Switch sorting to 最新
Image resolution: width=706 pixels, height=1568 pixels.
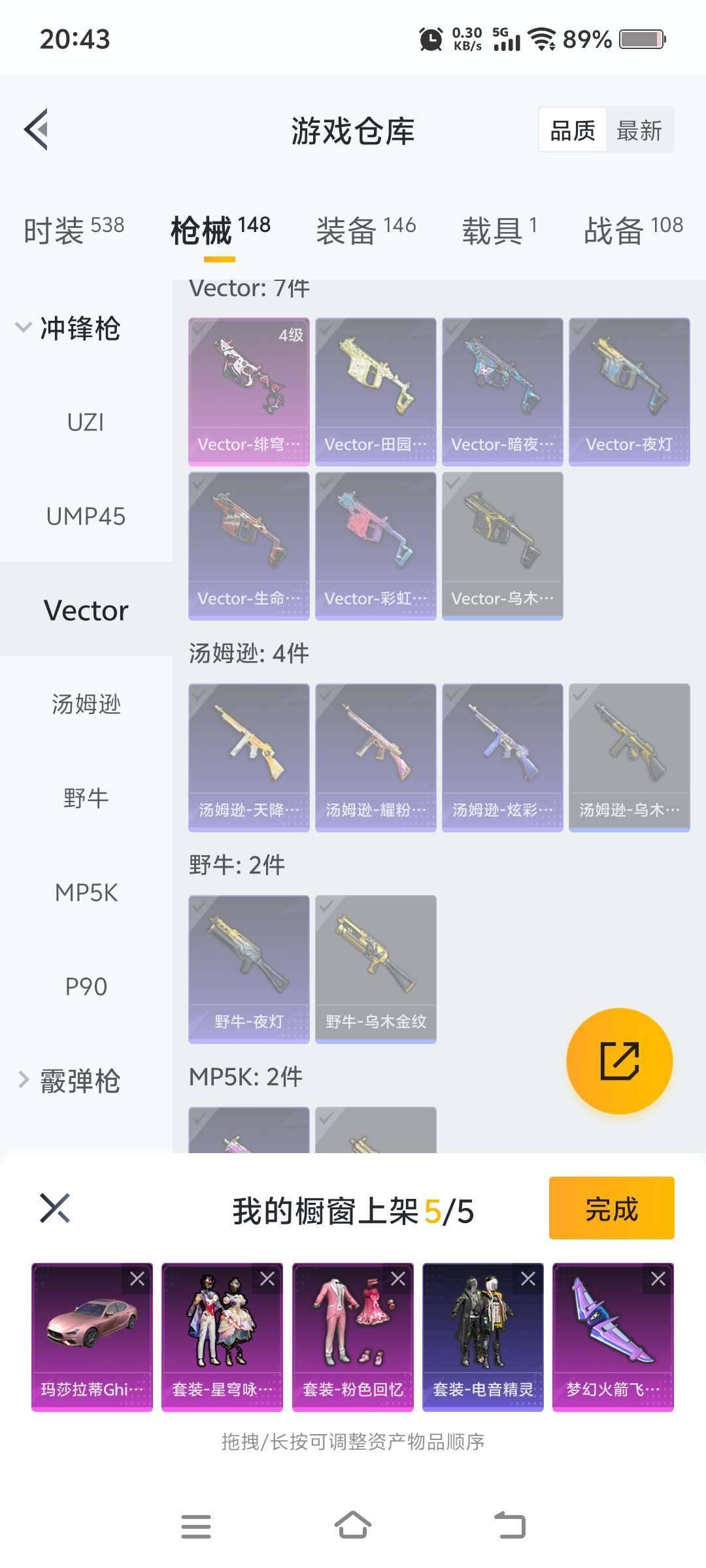(x=640, y=130)
